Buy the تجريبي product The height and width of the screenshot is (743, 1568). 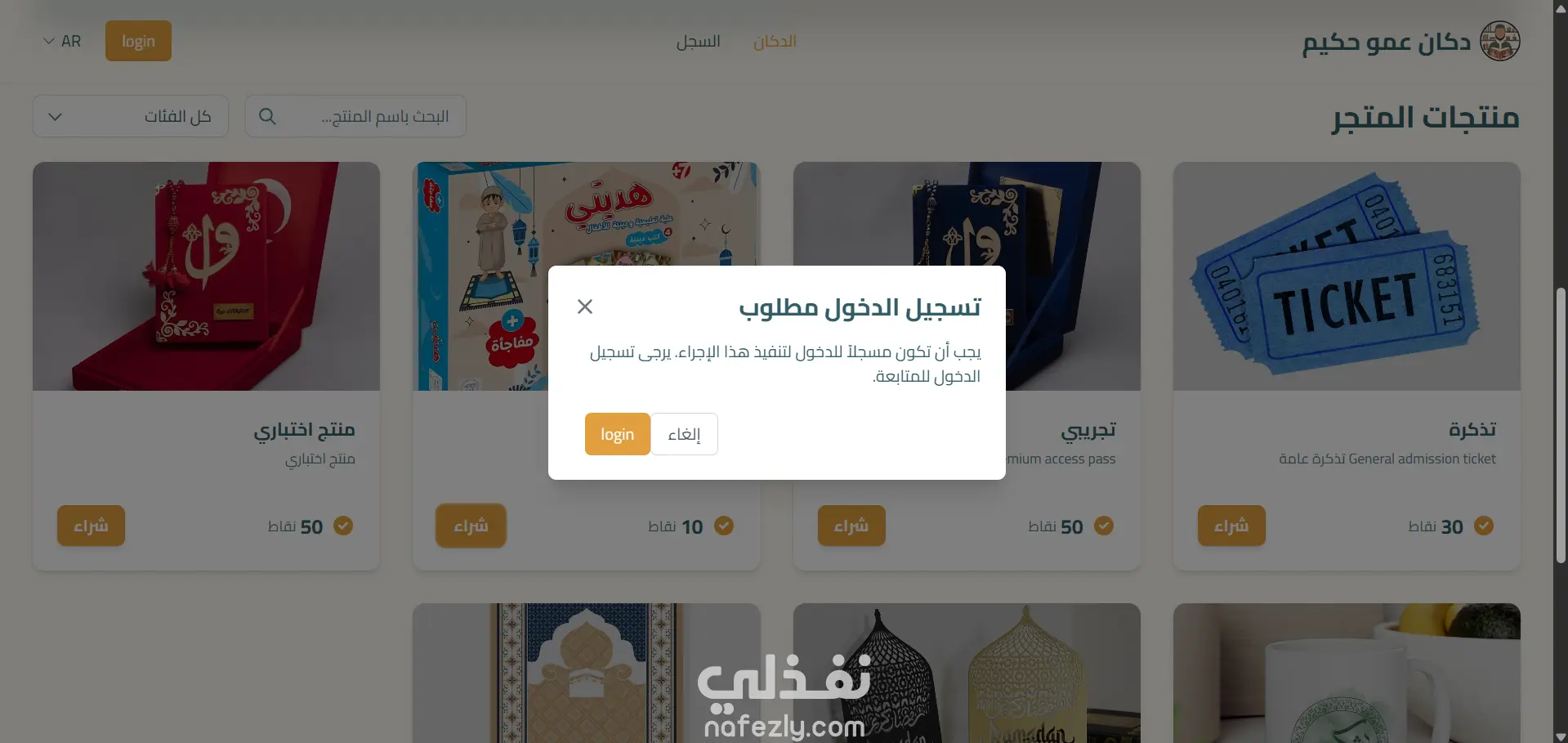(851, 526)
